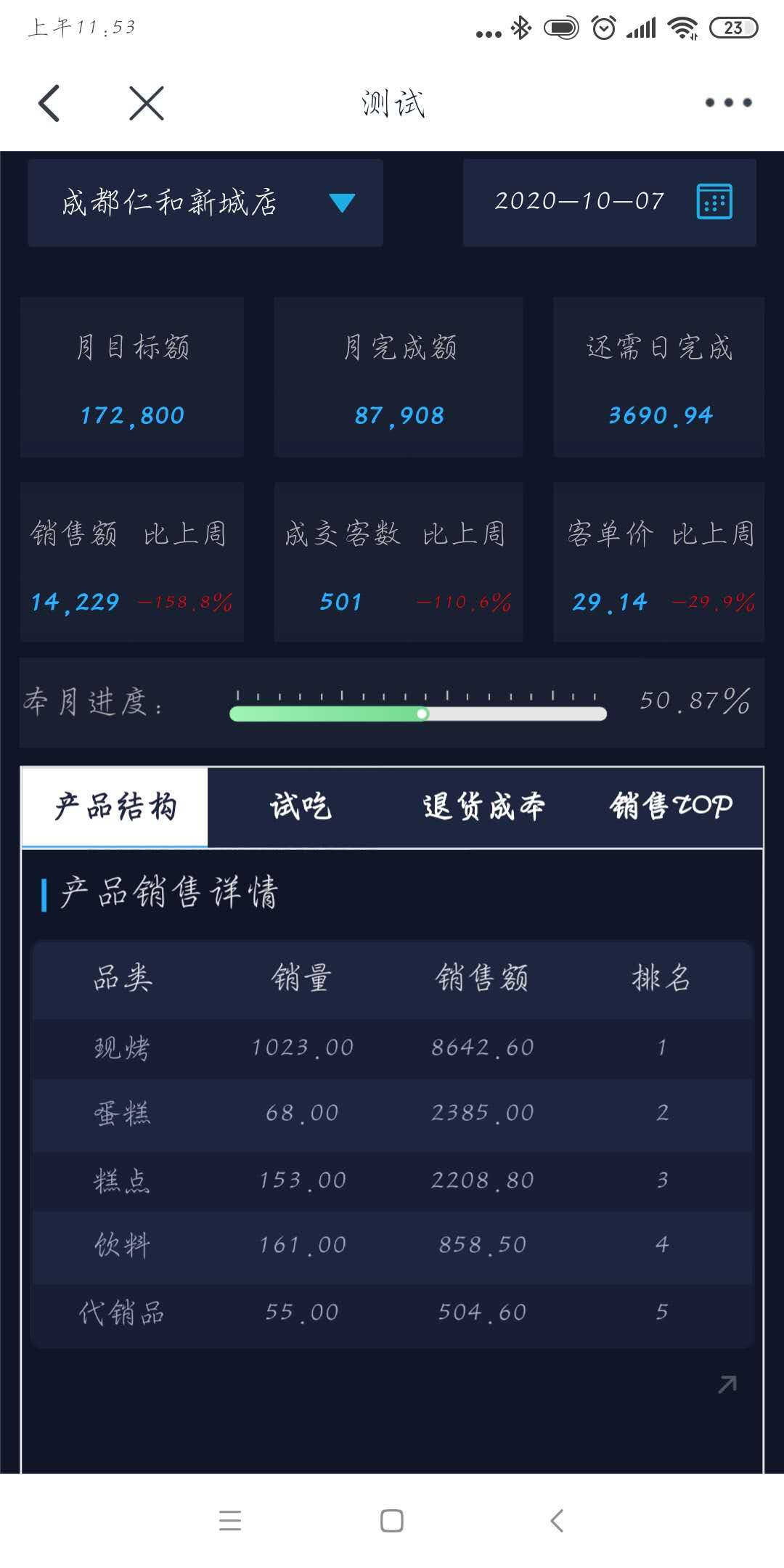This screenshot has height=1568, width=784.
Task: Switch to the 销售TOP tab
Action: click(671, 807)
